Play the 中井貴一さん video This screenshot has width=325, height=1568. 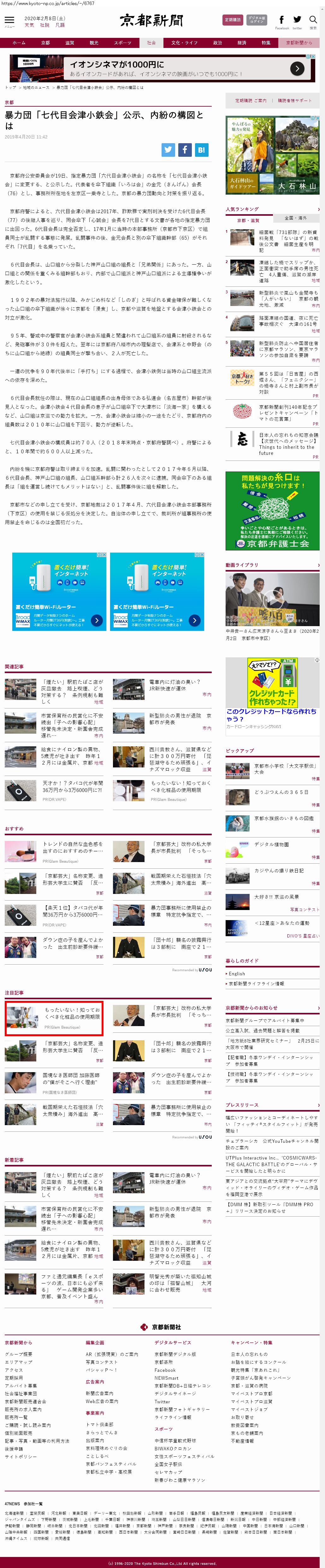pos(272,600)
